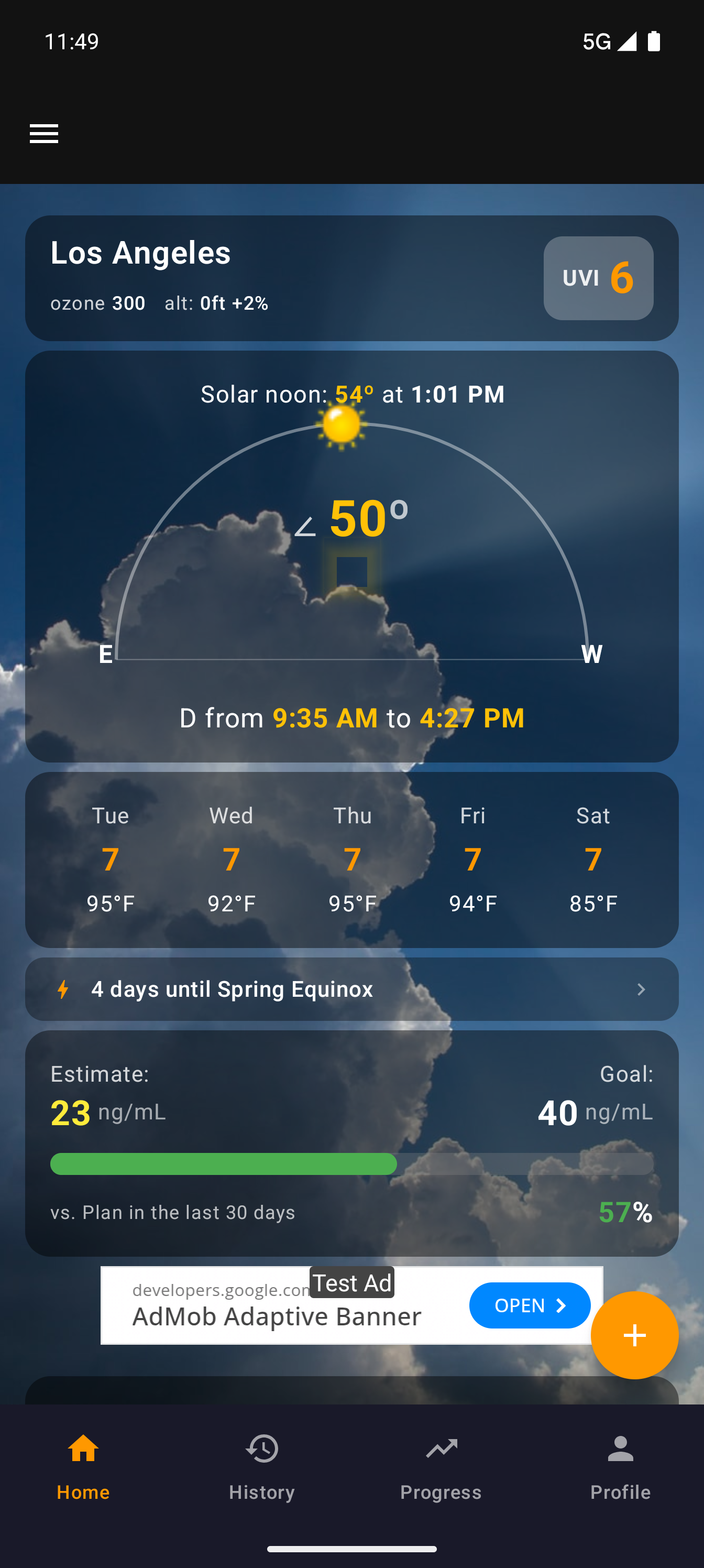The width and height of the screenshot is (704, 1568).
Task: Tap the orange plus floating button
Action: coord(634,1335)
